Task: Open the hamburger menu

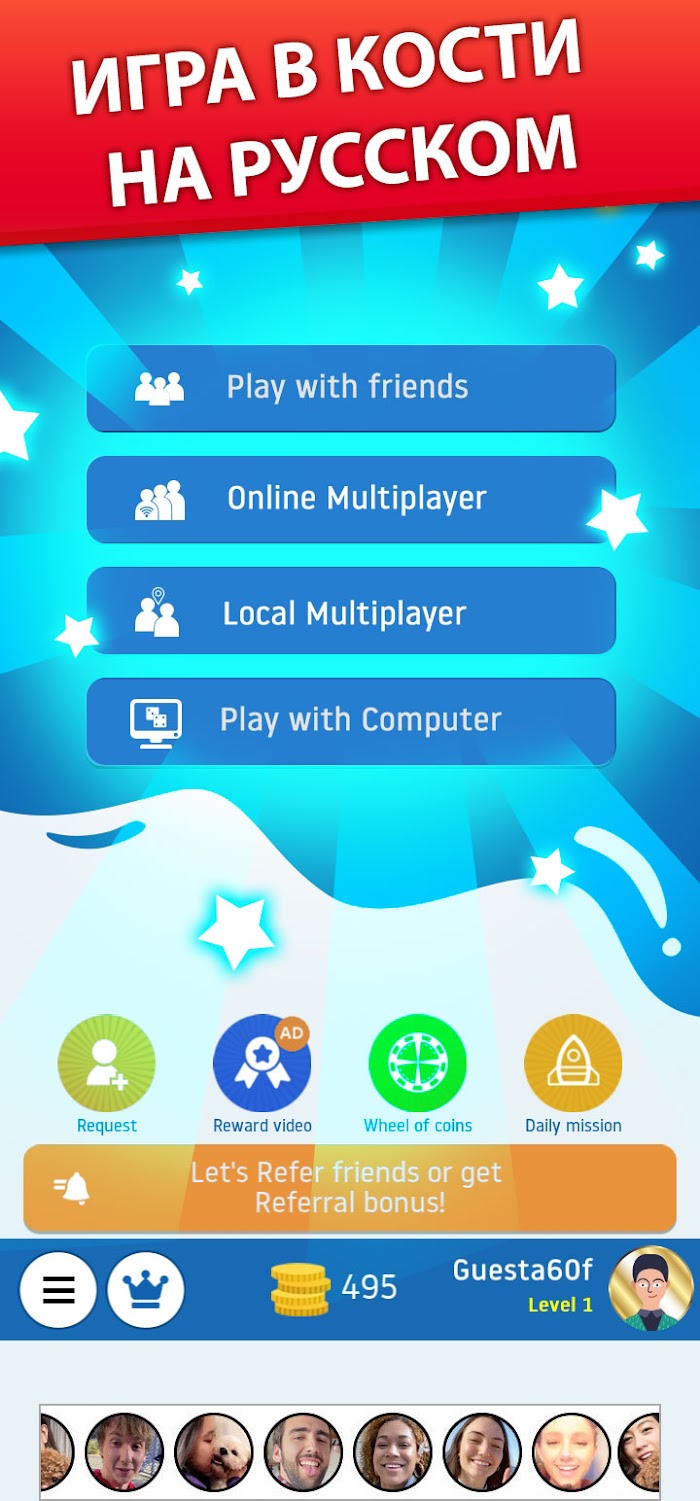Action: 59,1290
